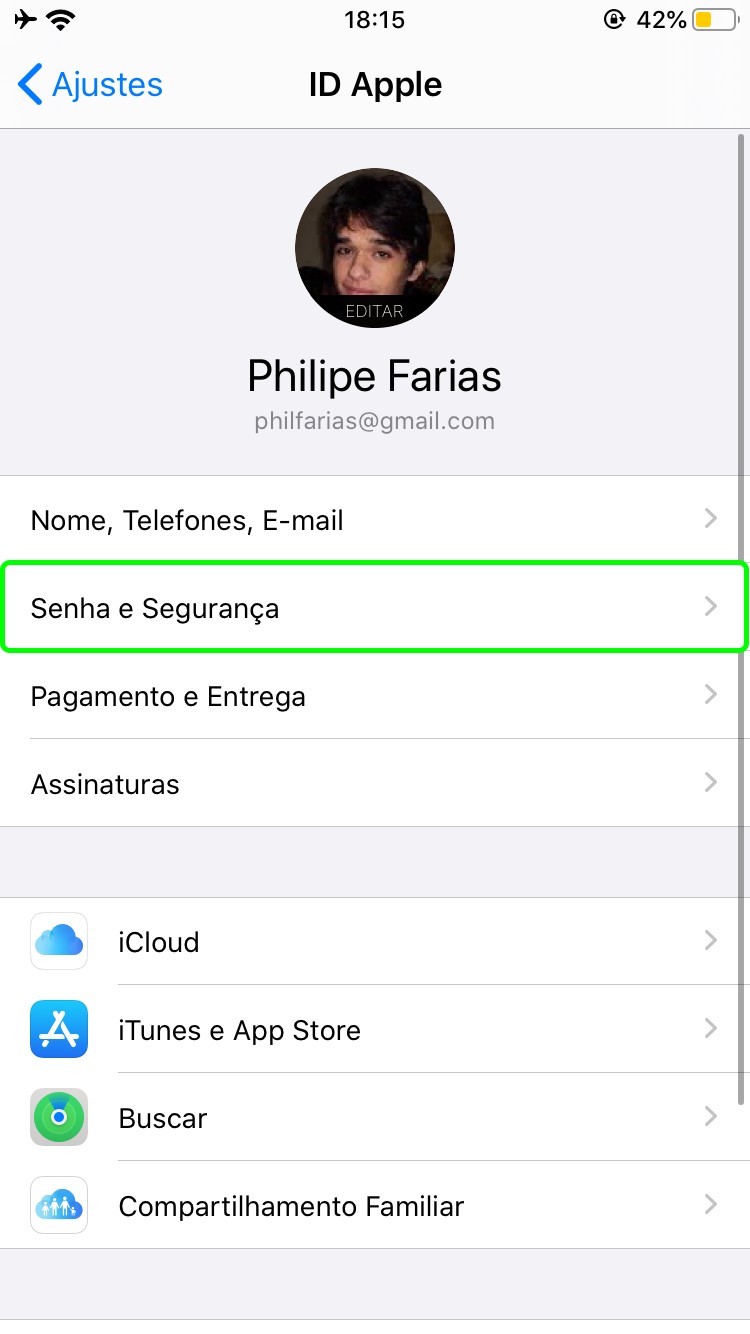Go back to Ajustes

coord(90,85)
